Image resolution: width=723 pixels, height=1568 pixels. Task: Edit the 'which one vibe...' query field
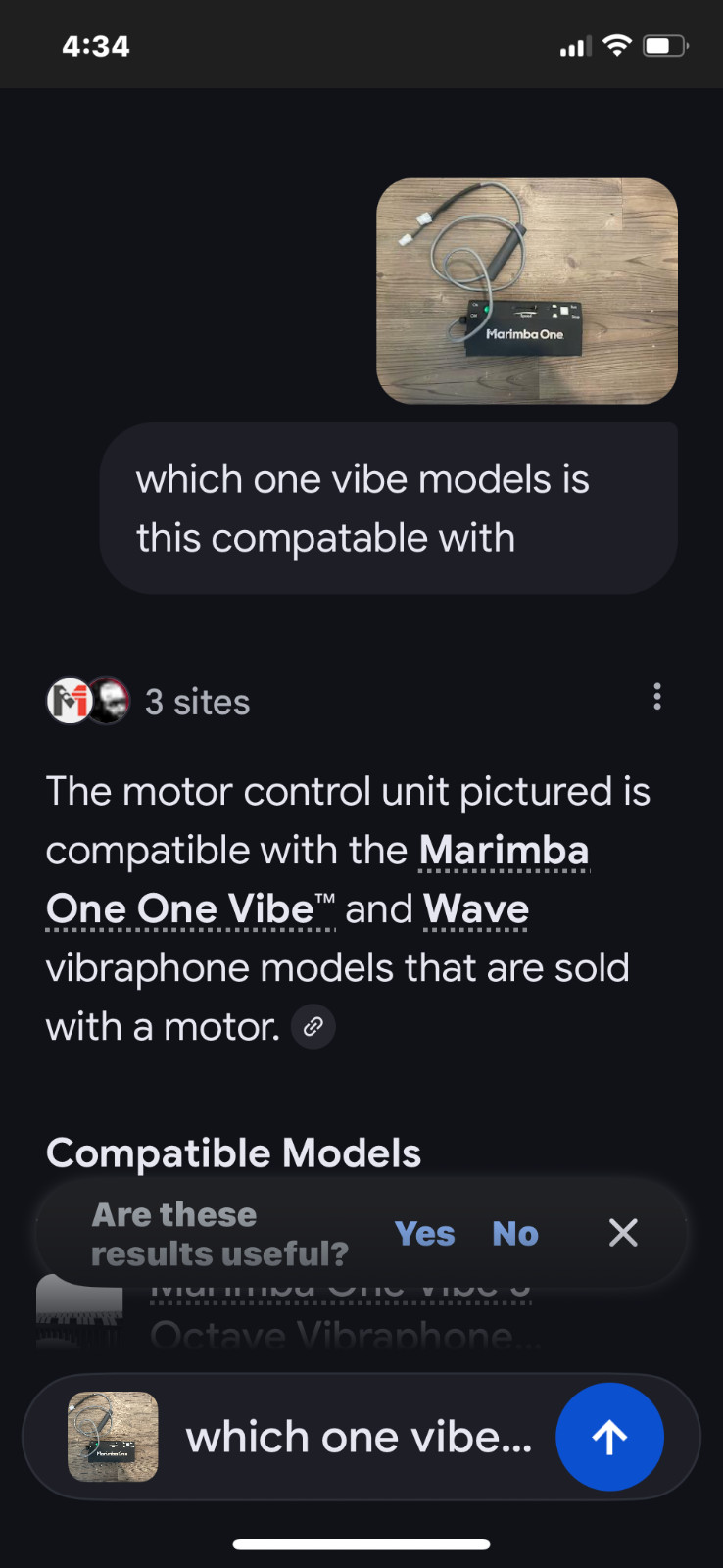click(359, 1437)
